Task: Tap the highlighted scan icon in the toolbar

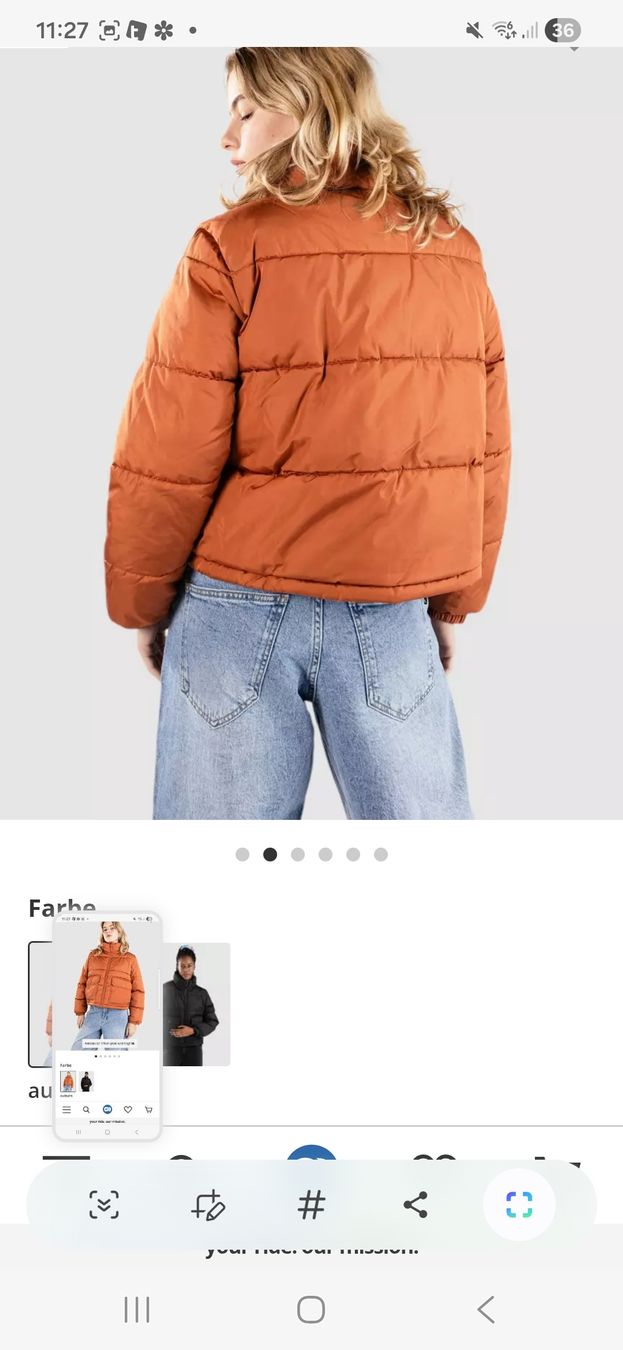Action: 519,1205
